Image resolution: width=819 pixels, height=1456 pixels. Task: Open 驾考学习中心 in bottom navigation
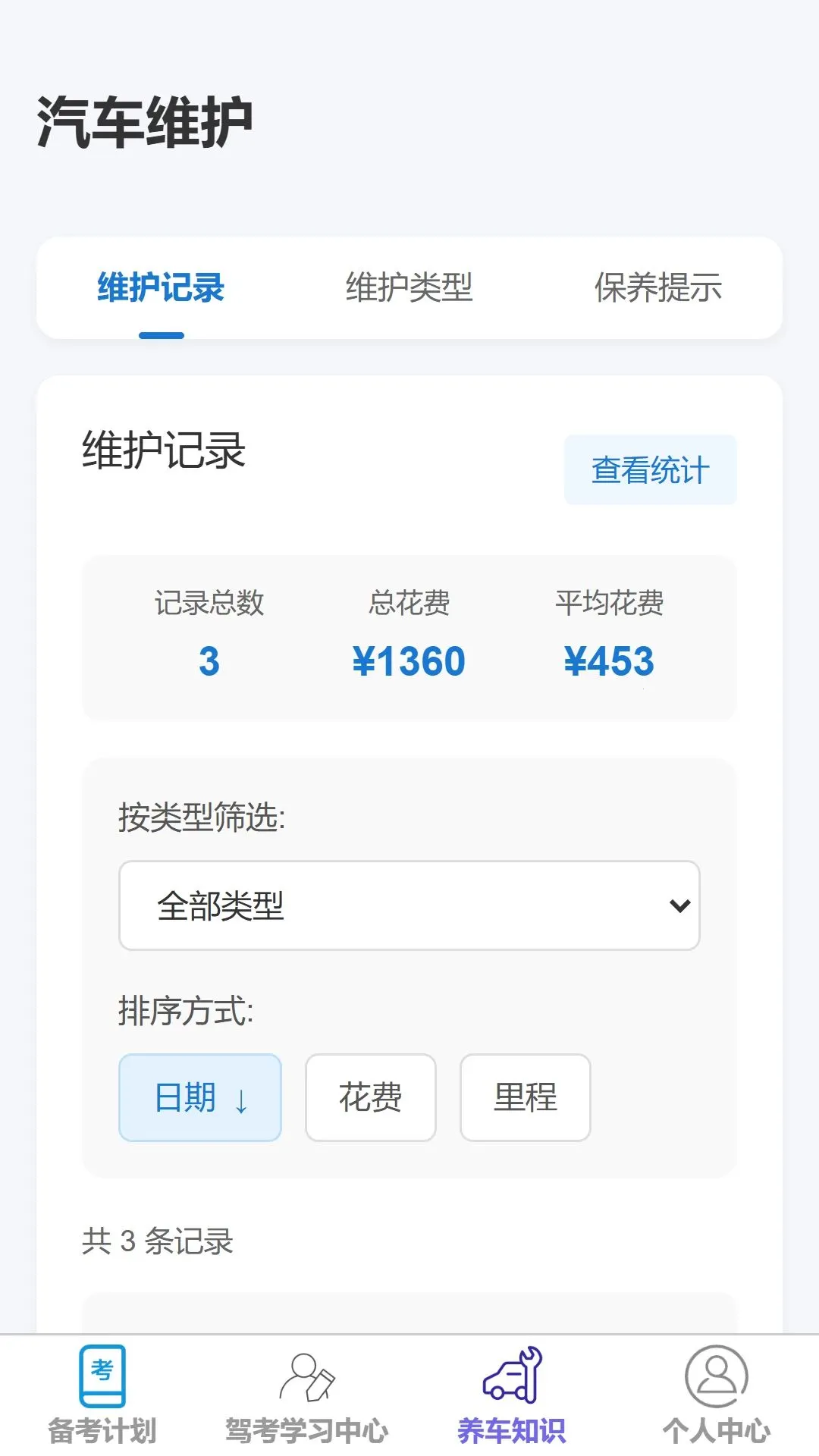pyautogui.click(x=307, y=1395)
